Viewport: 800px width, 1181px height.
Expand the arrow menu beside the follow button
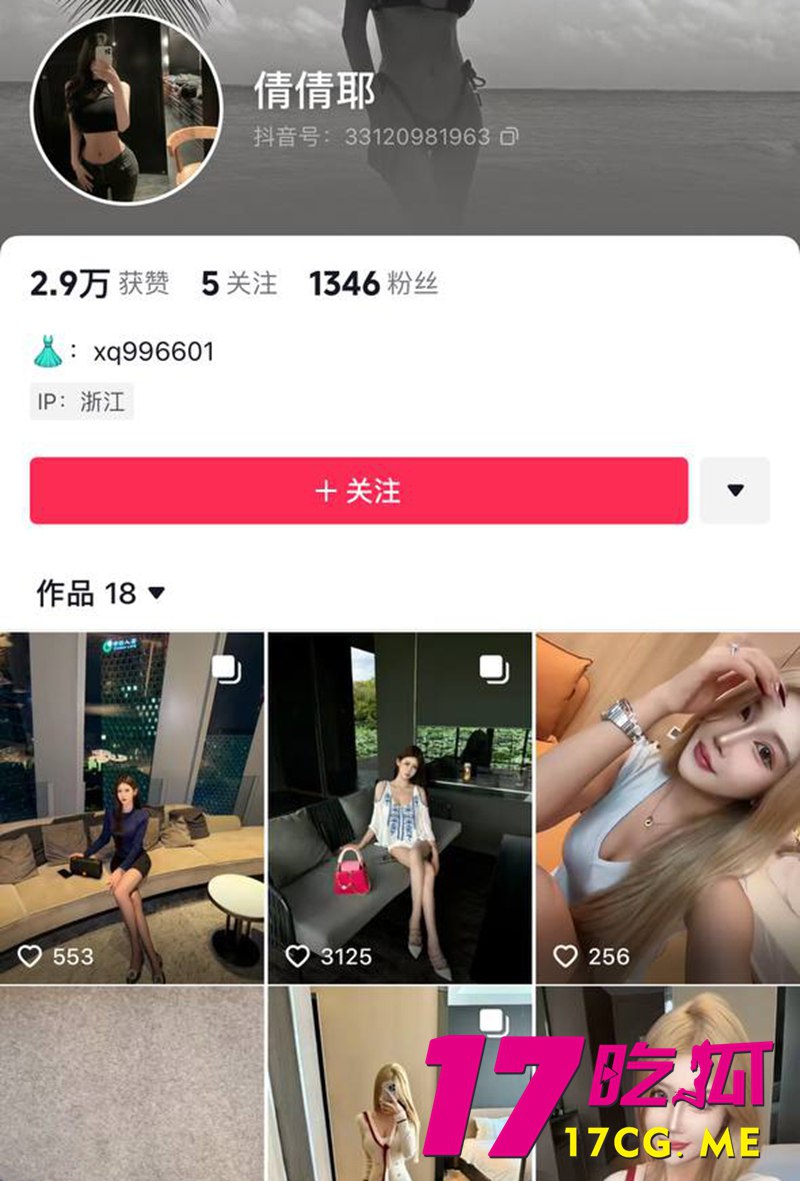tap(735, 491)
